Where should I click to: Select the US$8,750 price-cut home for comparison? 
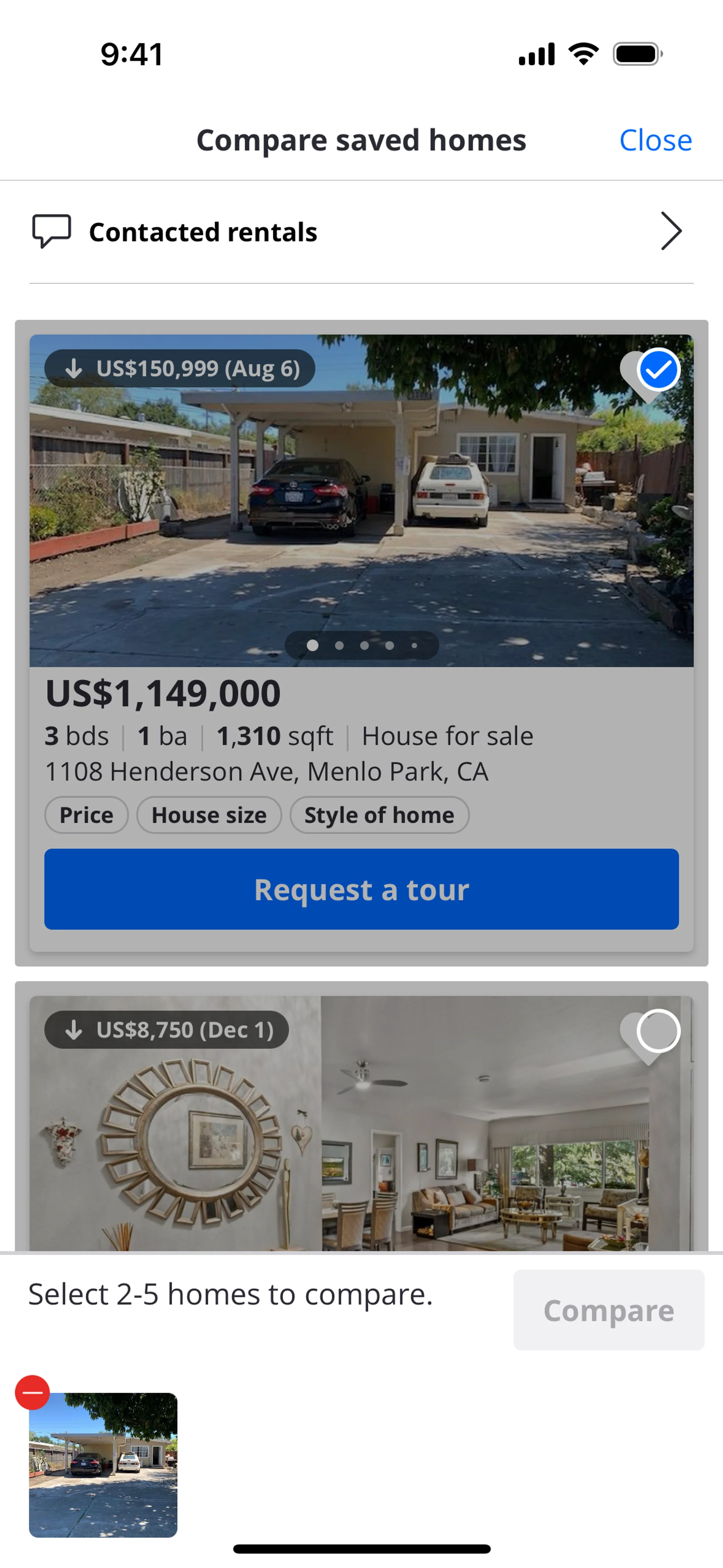tap(658, 1030)
